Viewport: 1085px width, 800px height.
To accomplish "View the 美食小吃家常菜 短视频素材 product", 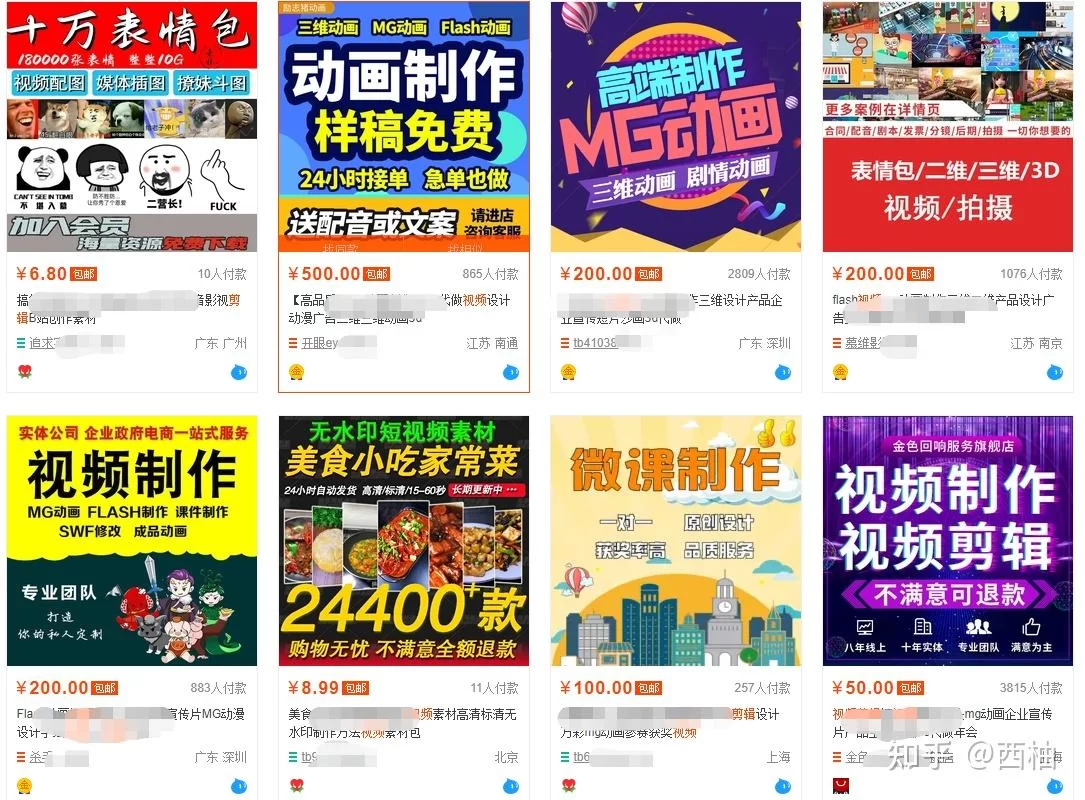I will point(404,541).
